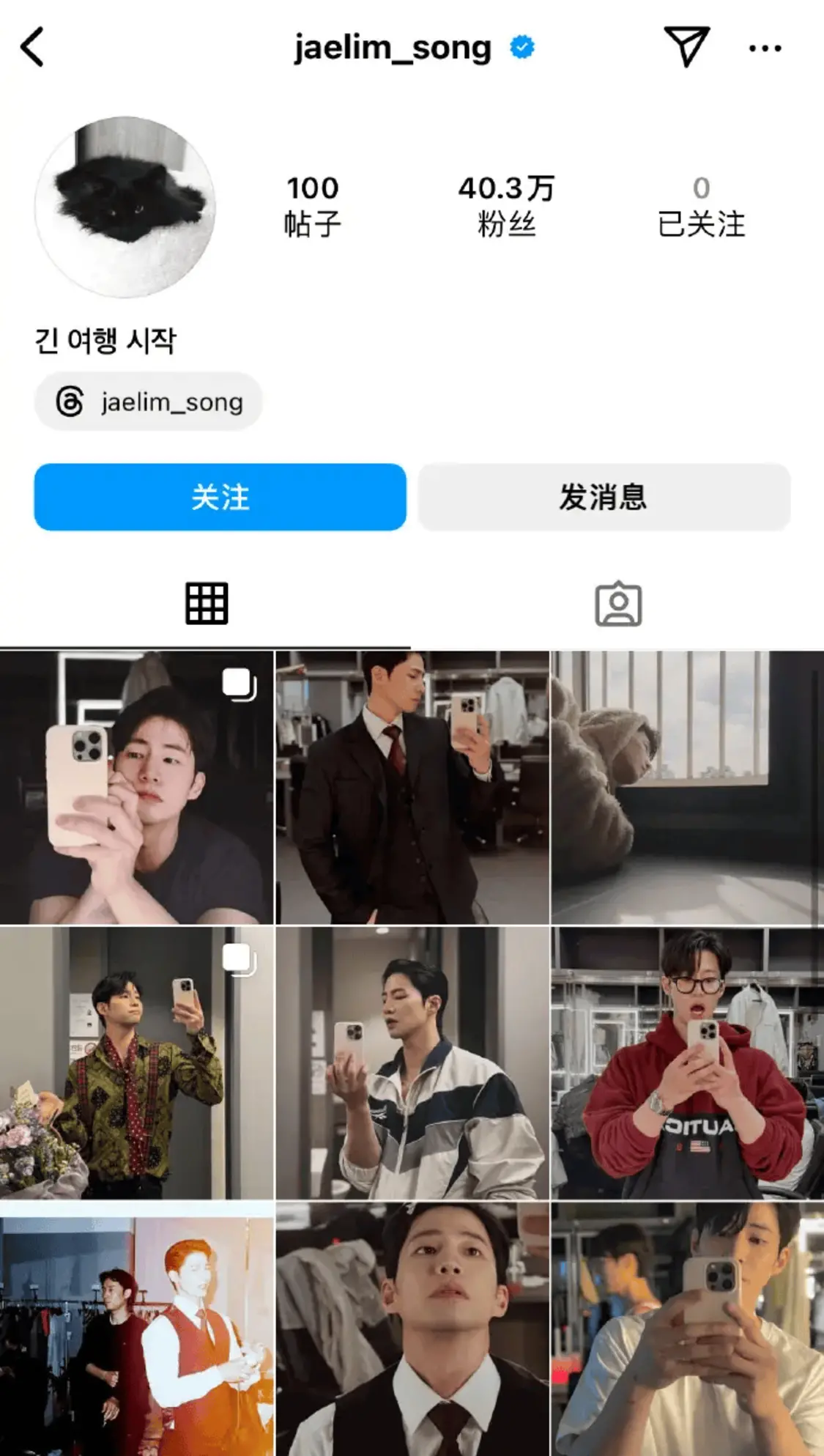Open the post with green patterned shirt and flowers
The image size is (824, 1456).
[137, 1063]
